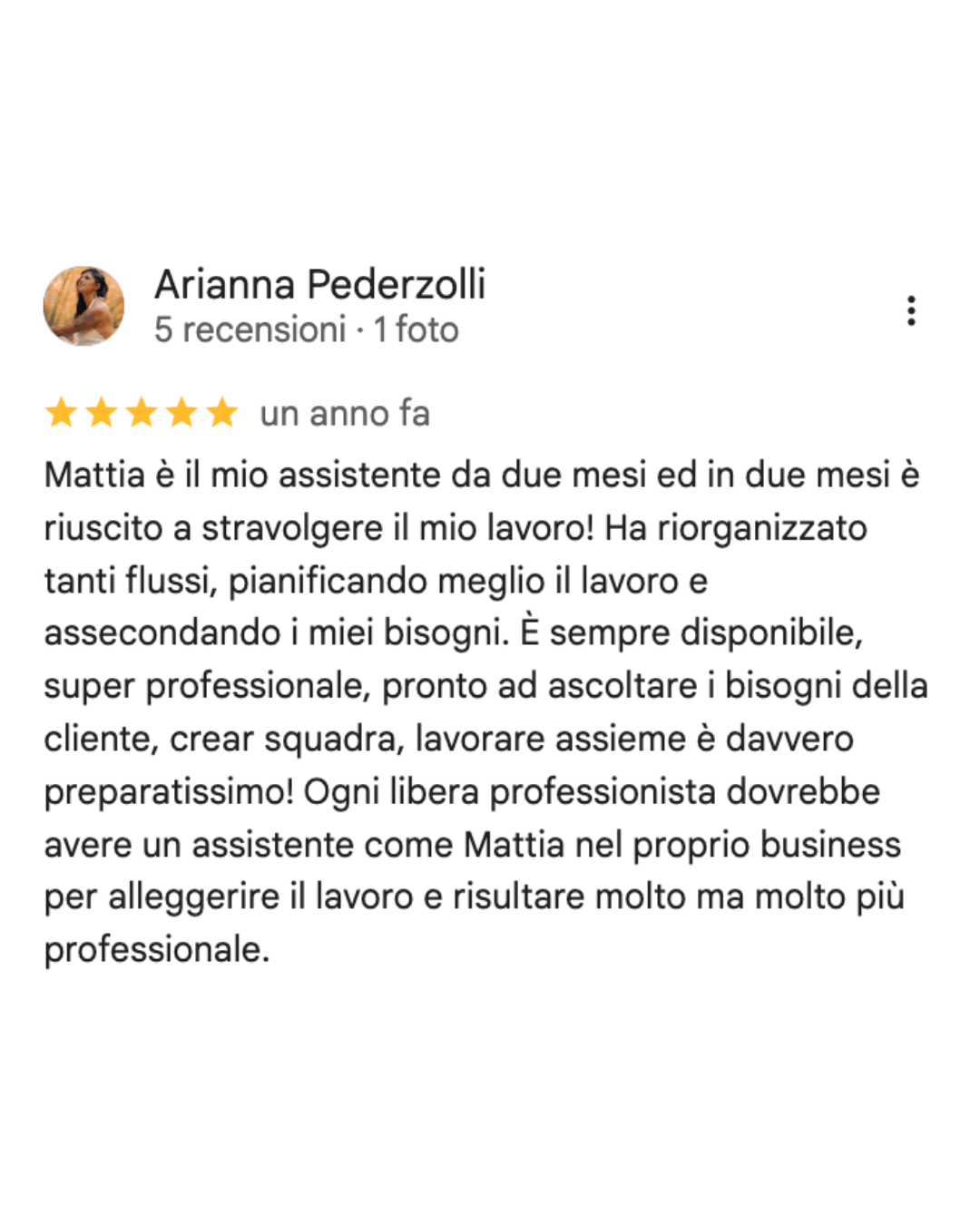980x1225 pixels.
Task: Click the first star of the rating
Action: tap(61, 413)
